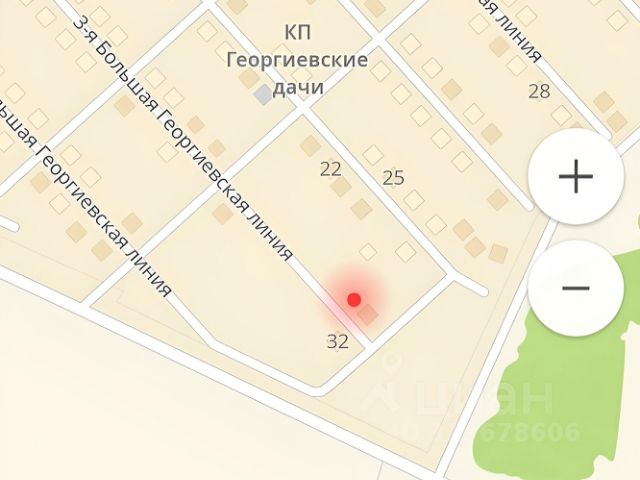Tap the red location marker near 32

coord(353,299)
